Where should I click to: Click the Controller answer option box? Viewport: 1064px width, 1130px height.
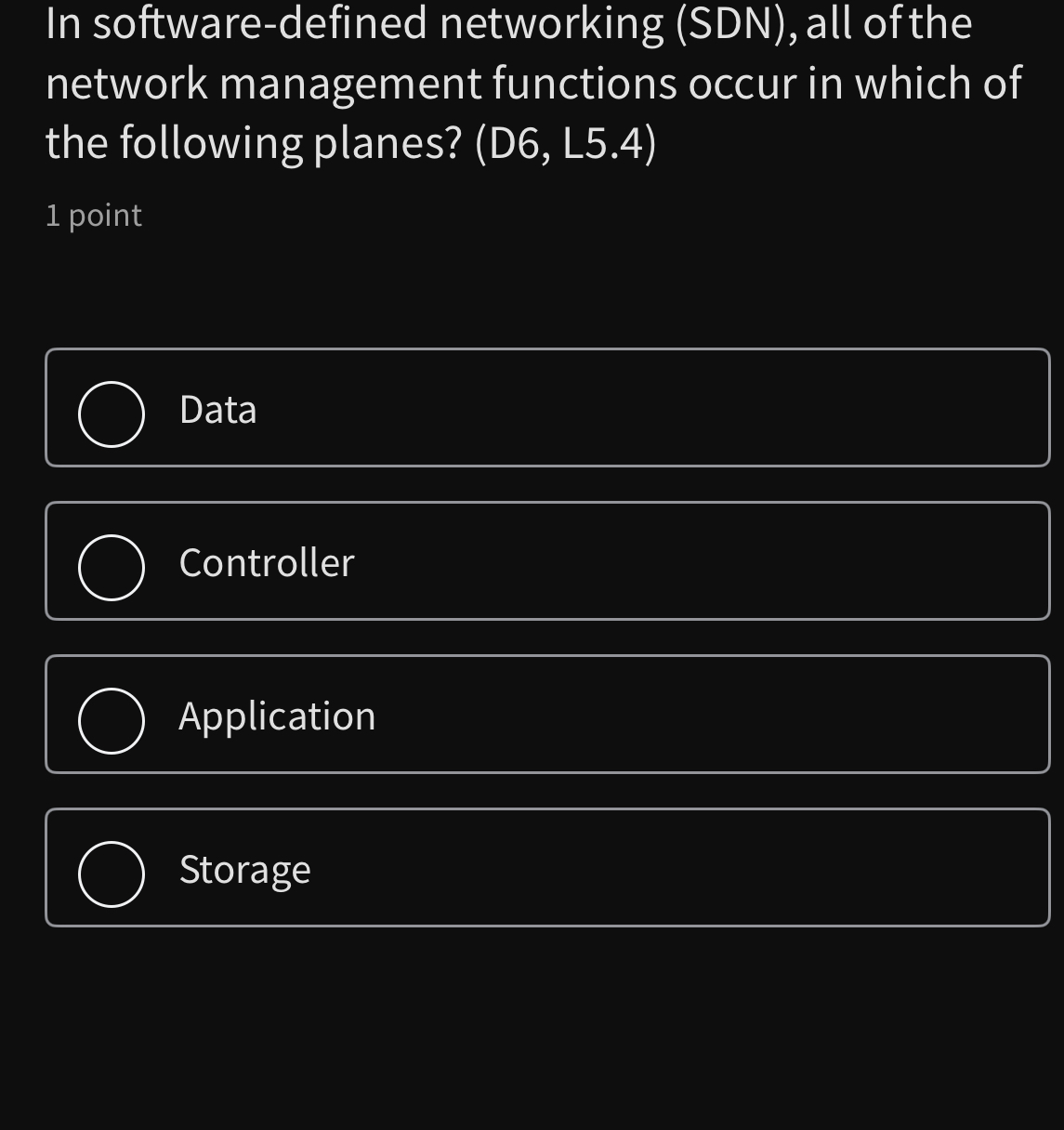[547, 560]
